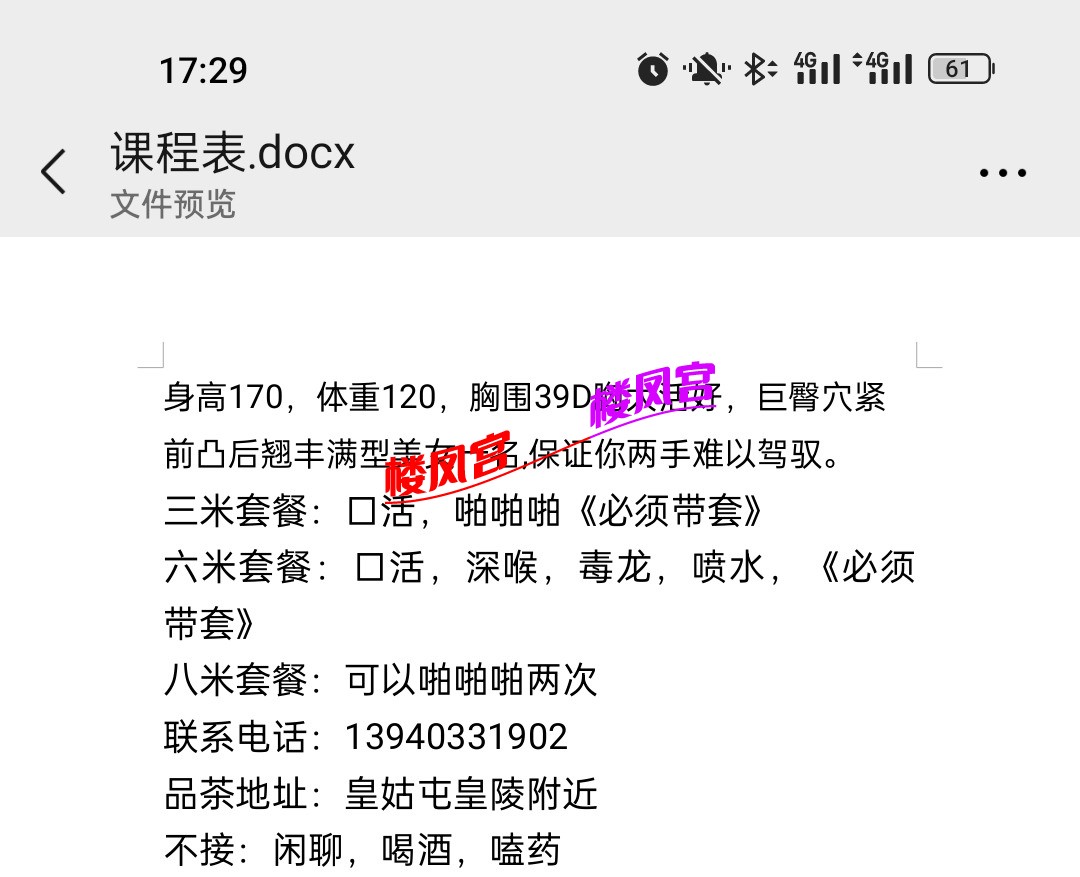Image resolution: width=1080 pixels, height=877 pixels.
Task: Open the three-dot overflow menu
Action: tap(1002, 173)
